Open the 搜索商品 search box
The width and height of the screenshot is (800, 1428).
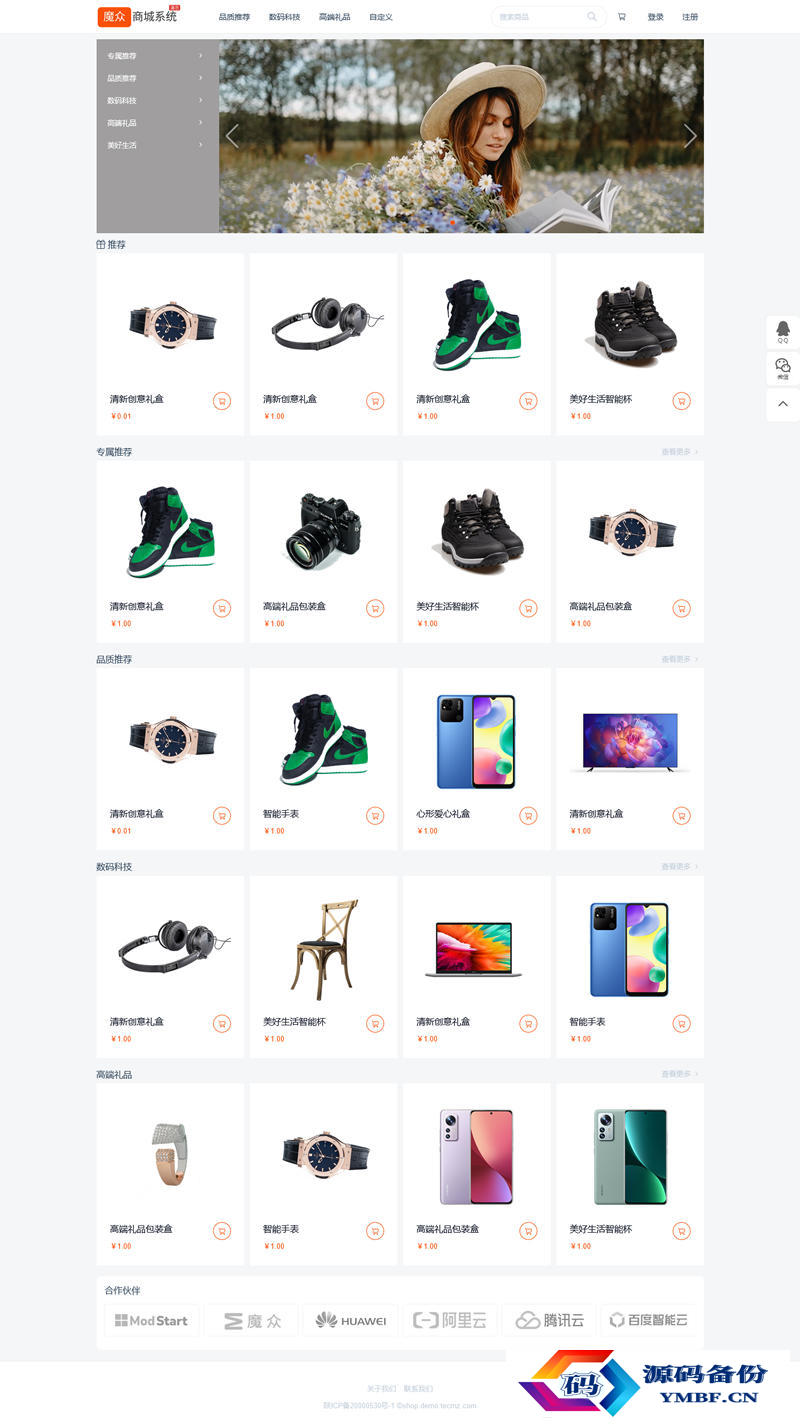[x=540, y=17]
